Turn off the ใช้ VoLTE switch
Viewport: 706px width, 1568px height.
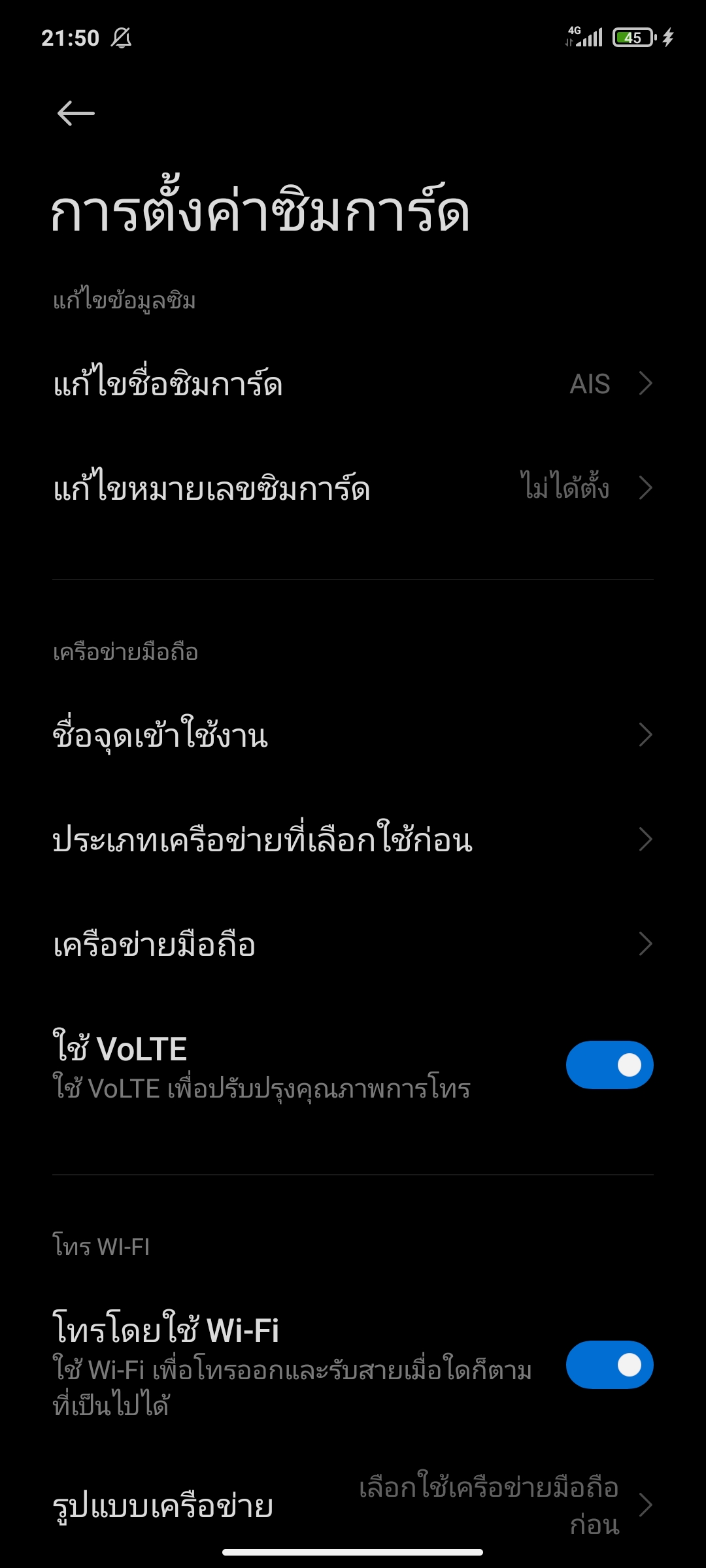point(609,1065)
